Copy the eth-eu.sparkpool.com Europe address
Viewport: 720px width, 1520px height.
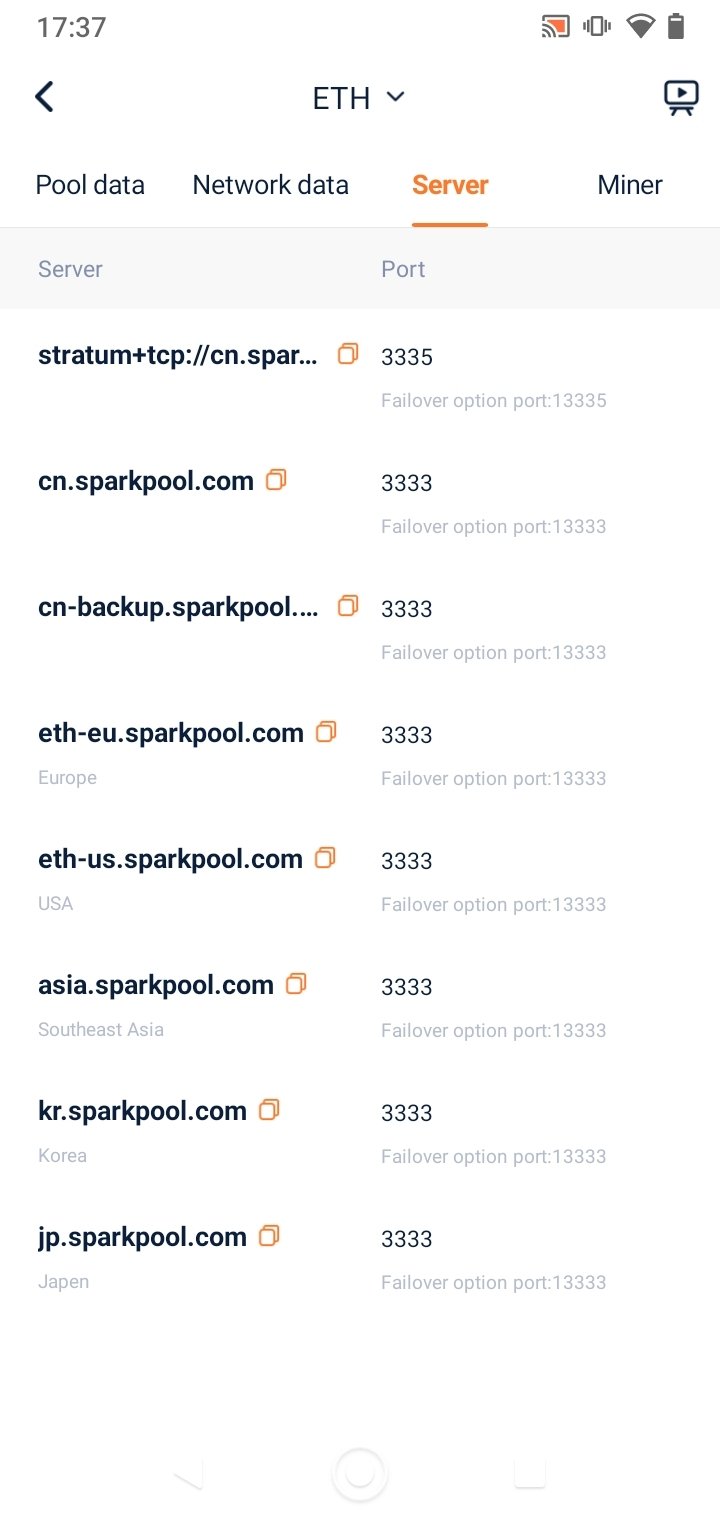(x=326, y=731)
